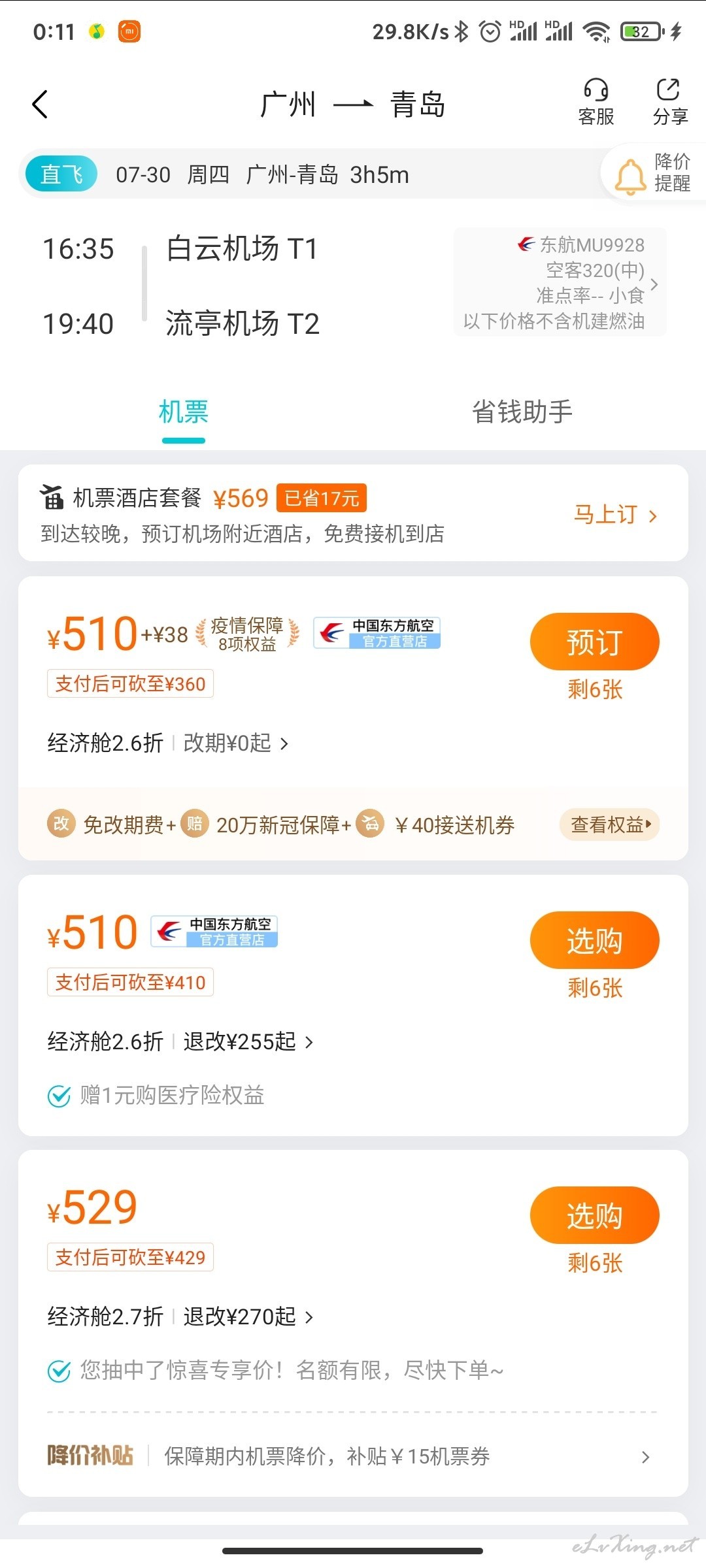The image size is (706, 1568).
Task: Open 查看权益 benefits details
Action: click(609, 825)
